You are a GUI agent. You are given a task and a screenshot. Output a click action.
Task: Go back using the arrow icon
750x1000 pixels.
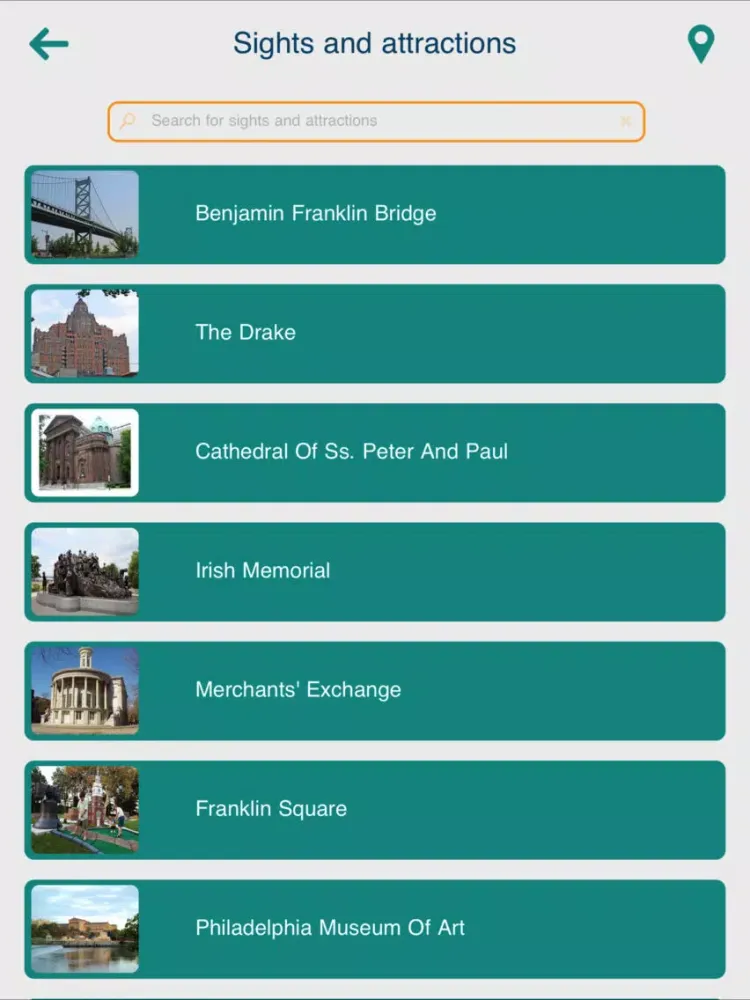click(x=48, y=44)
